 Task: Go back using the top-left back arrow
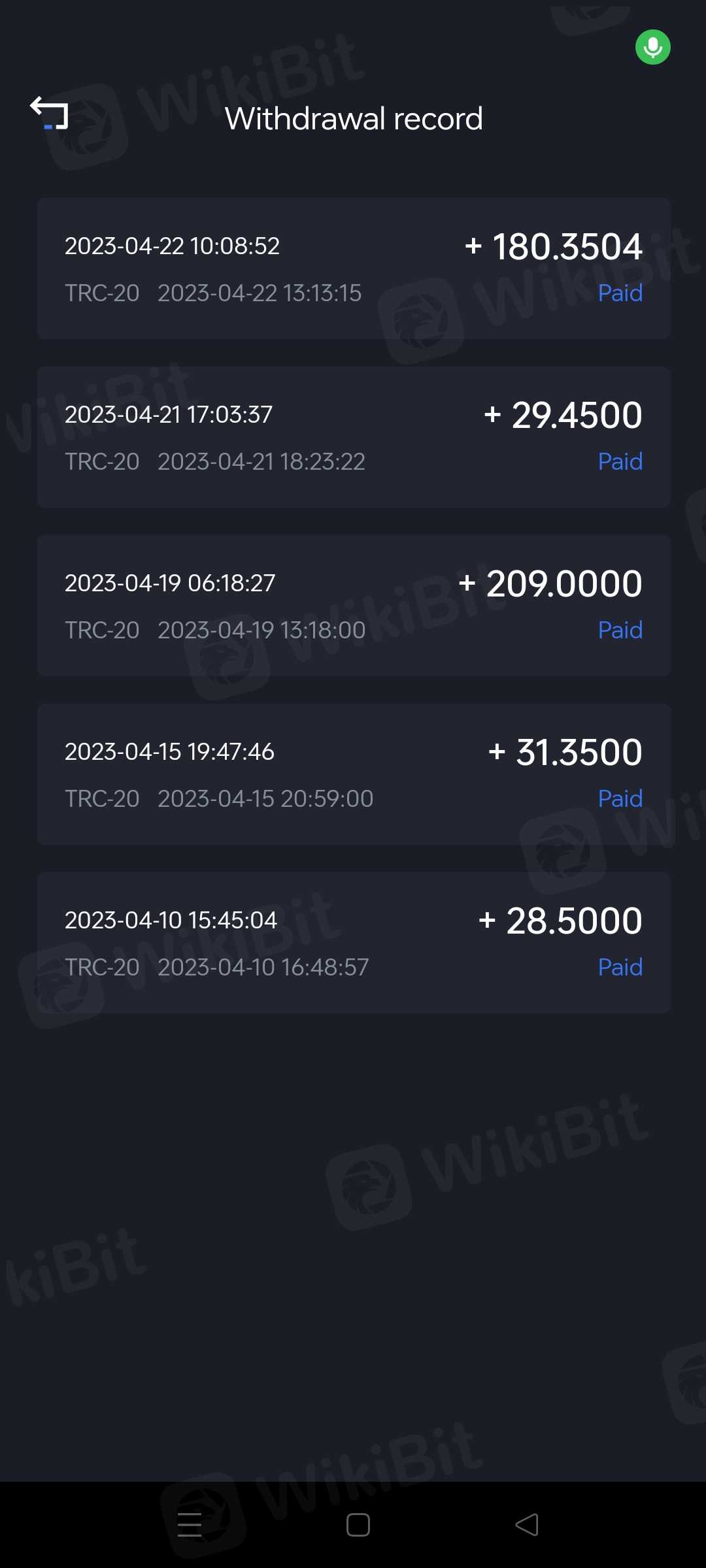pos(50,113)
